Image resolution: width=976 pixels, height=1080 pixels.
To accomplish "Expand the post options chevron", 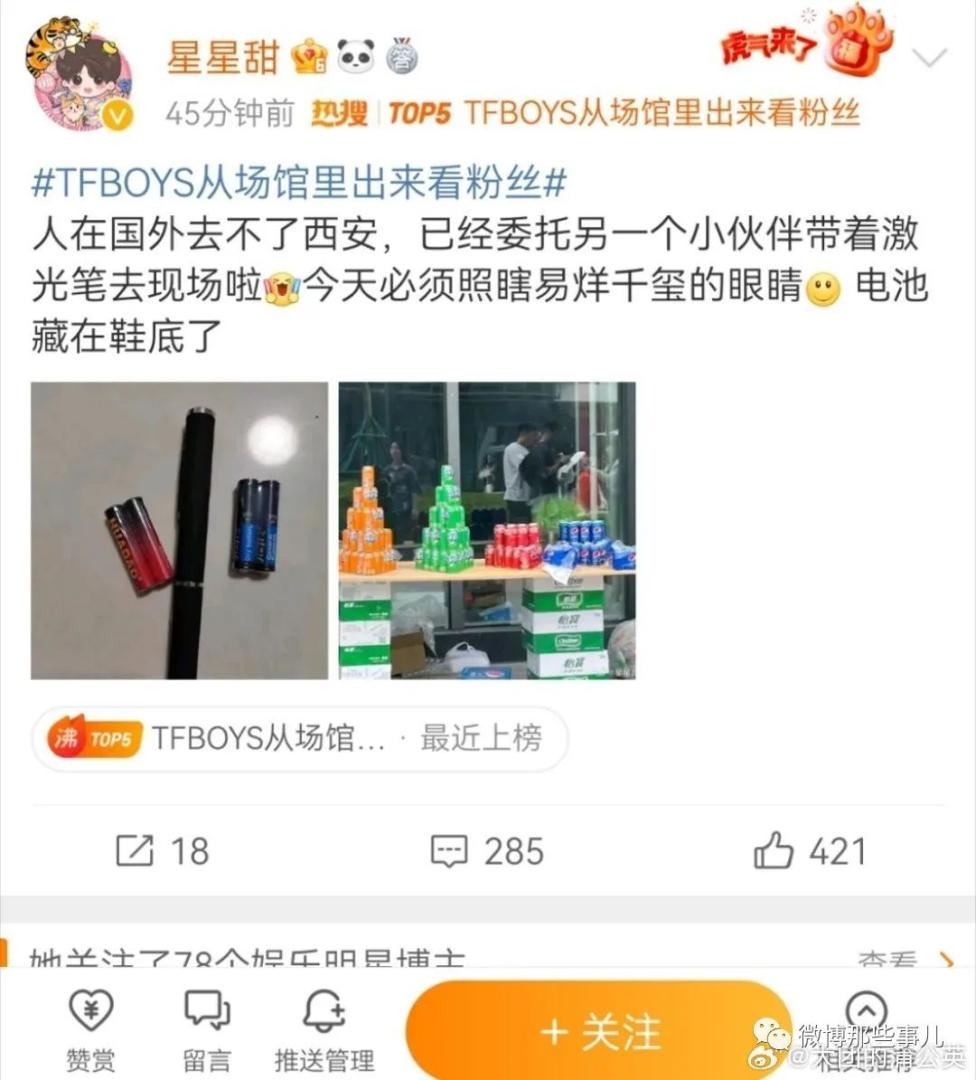I will [x=929, y=58].
